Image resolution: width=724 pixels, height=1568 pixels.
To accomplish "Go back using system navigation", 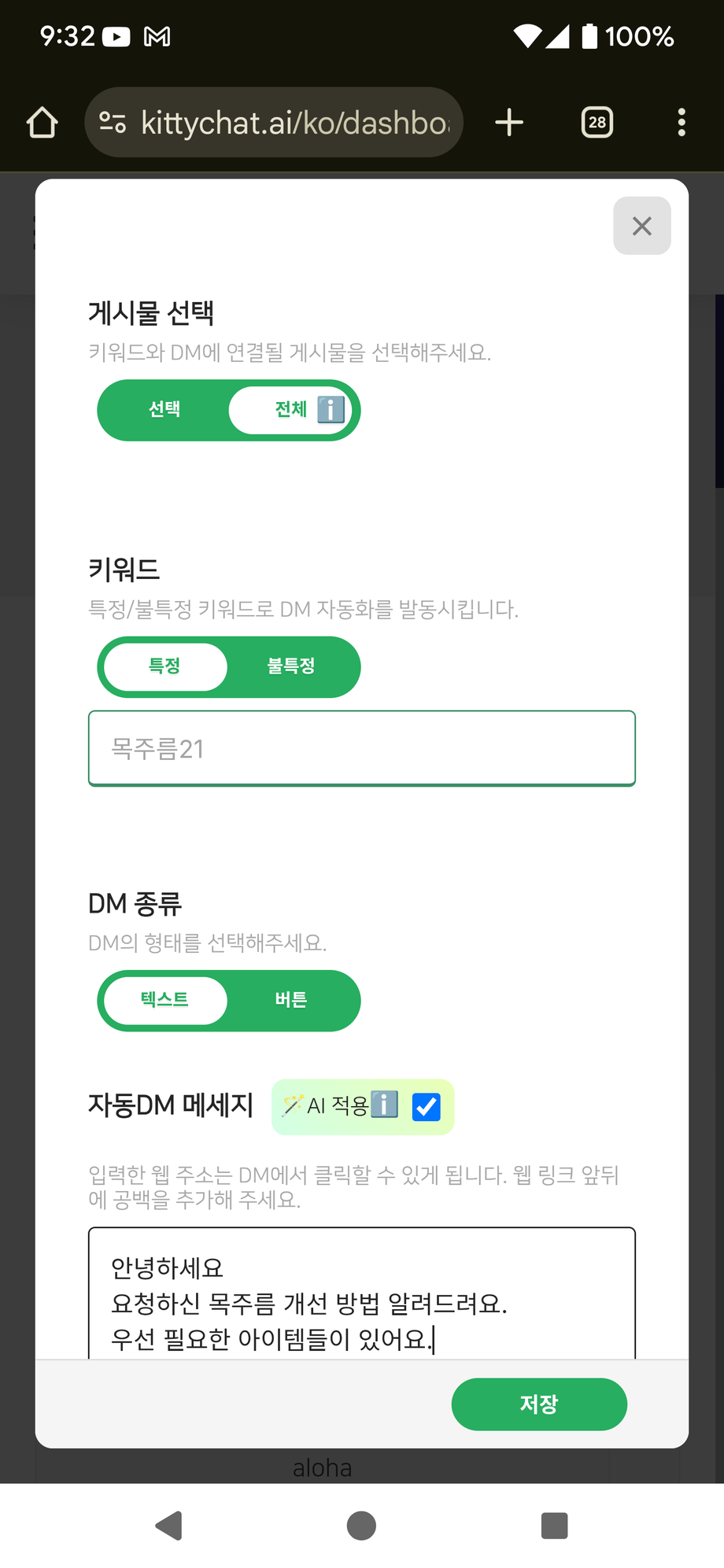I will tap(169, 1526).
